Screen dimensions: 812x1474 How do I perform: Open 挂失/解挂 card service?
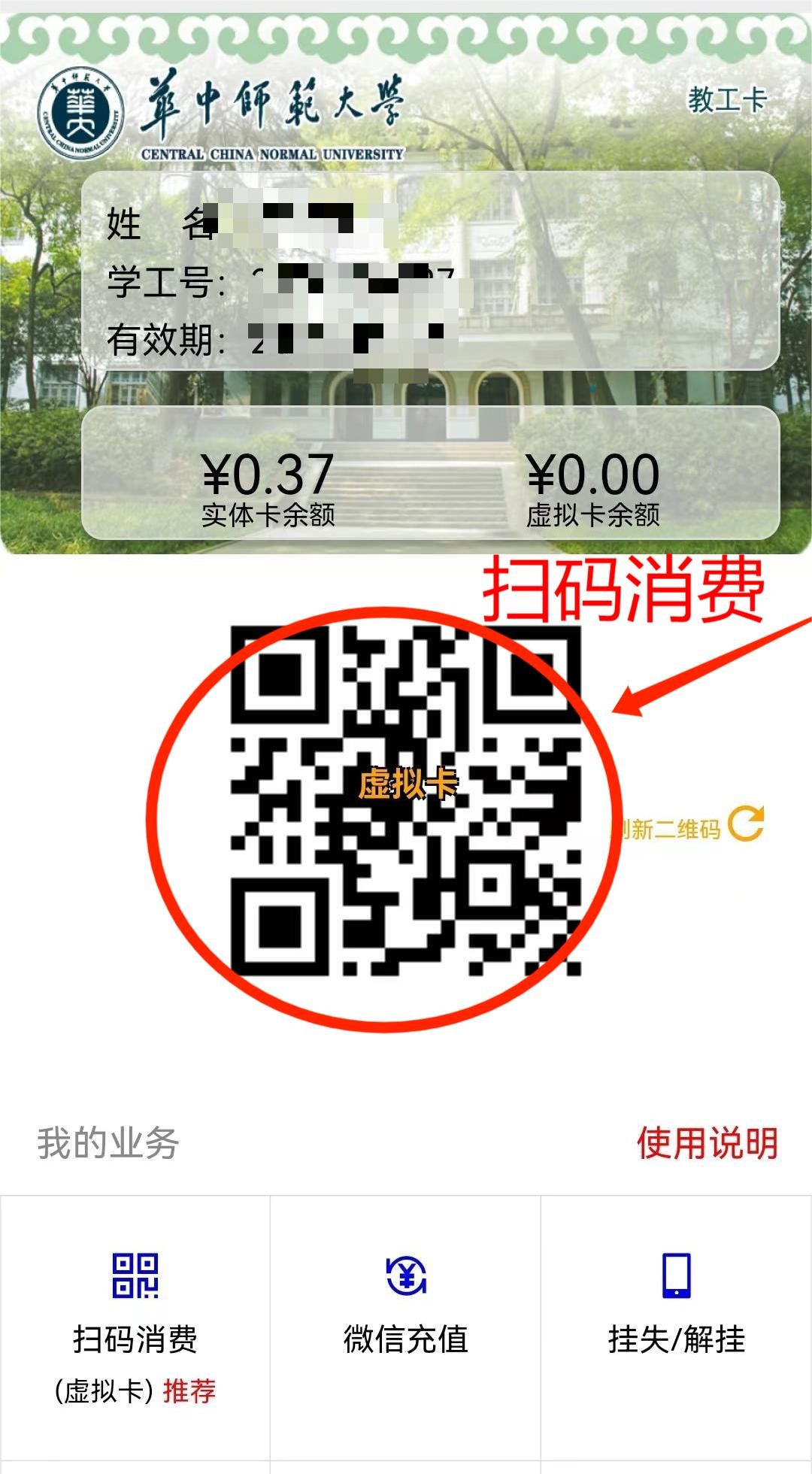pyautogui.click(x=676, y=1309)
